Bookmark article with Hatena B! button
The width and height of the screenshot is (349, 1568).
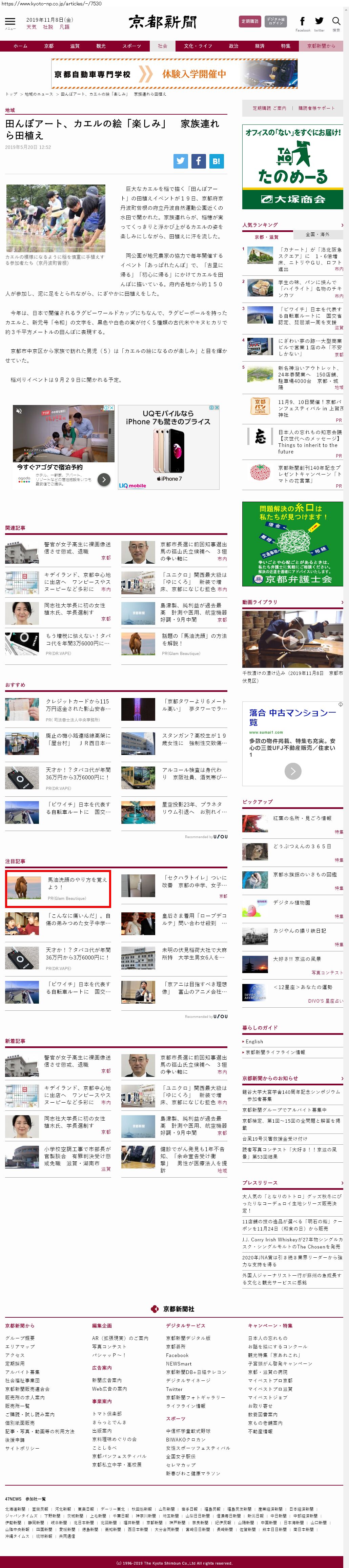(217, 161)
